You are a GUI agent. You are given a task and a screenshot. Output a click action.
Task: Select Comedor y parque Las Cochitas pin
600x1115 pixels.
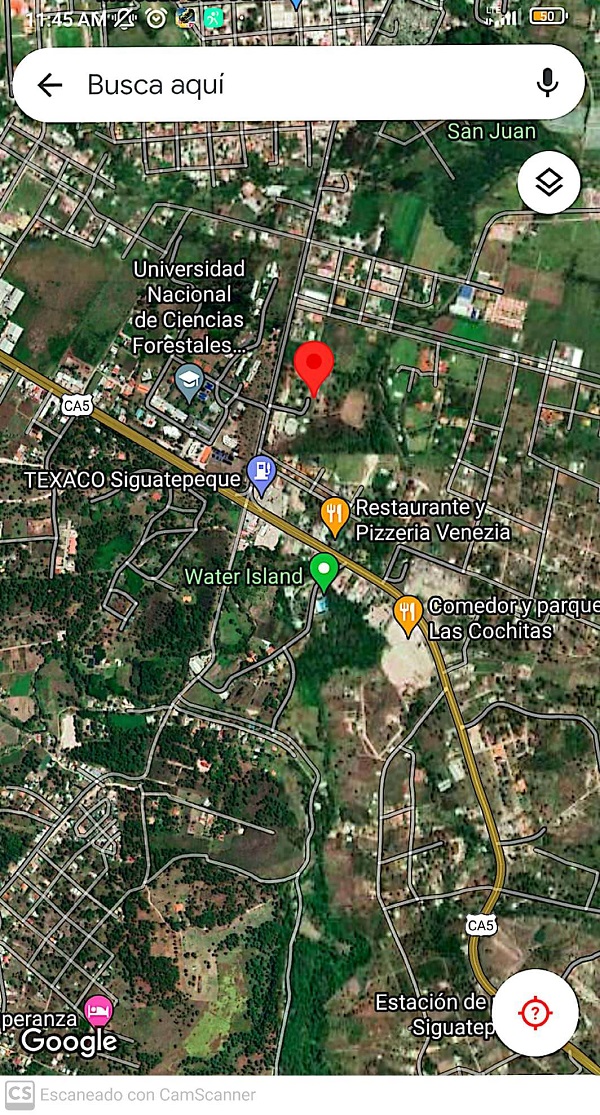tap(407, 613)
